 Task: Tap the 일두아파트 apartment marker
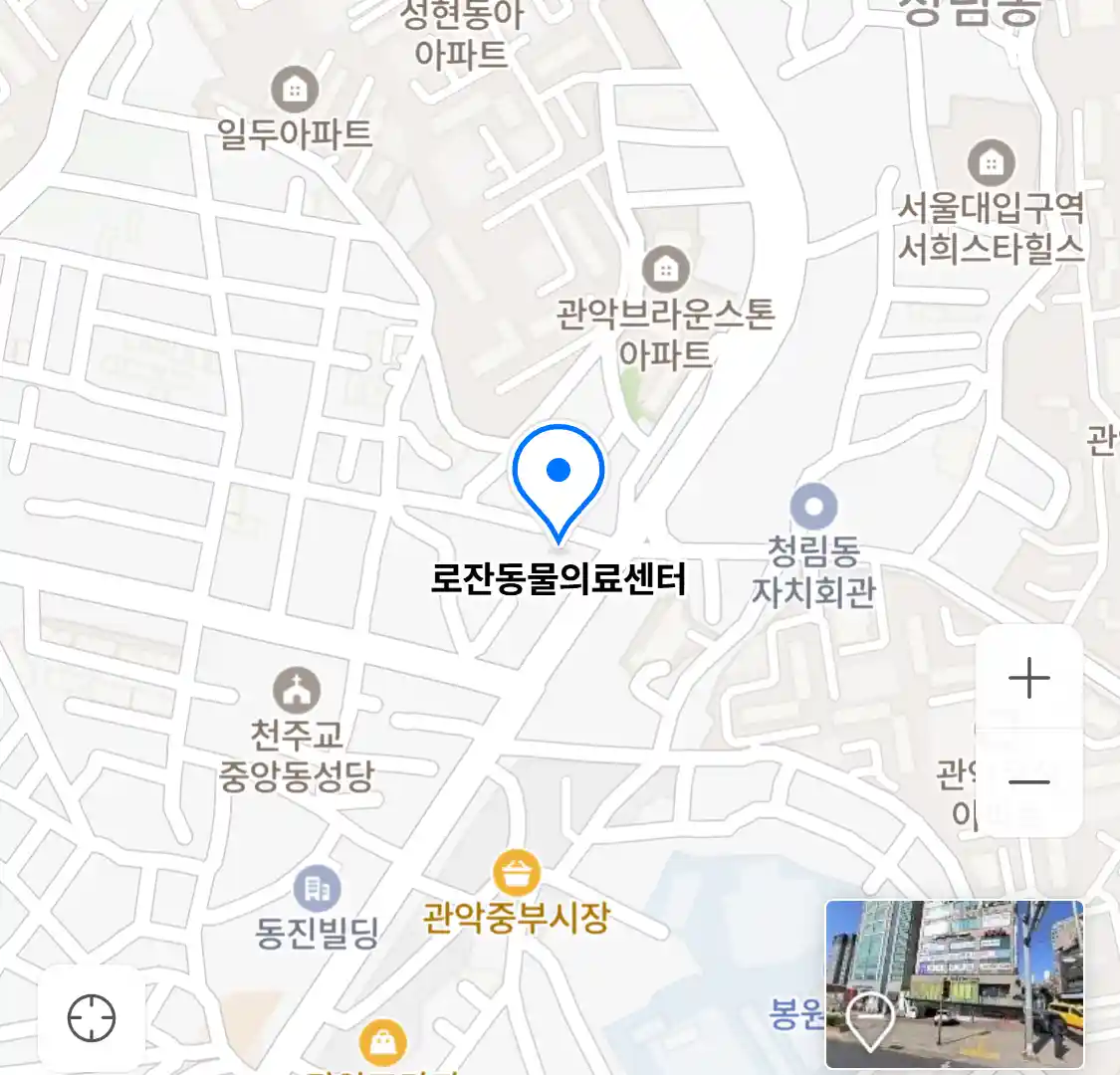tap(295, 91)
